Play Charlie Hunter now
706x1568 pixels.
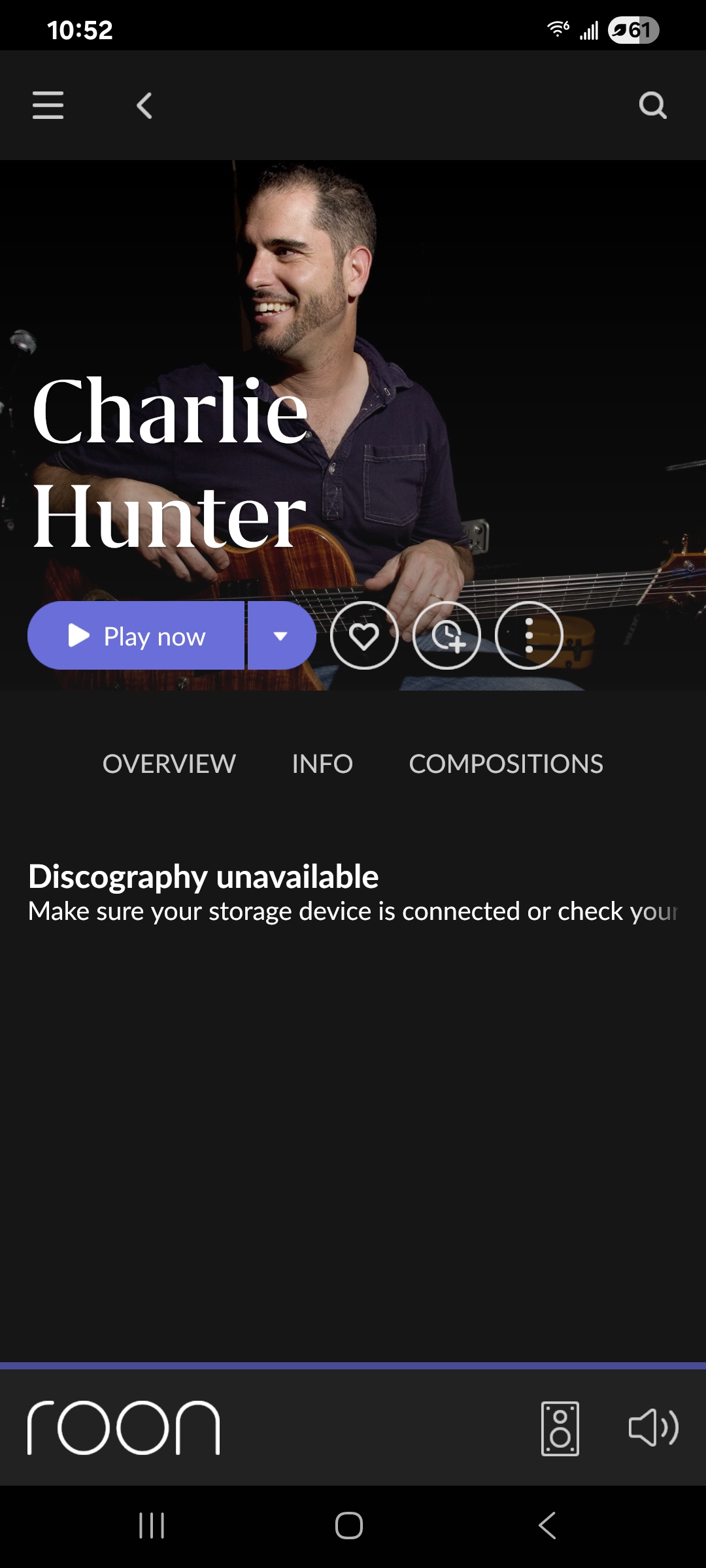click(x=137, y=636)
